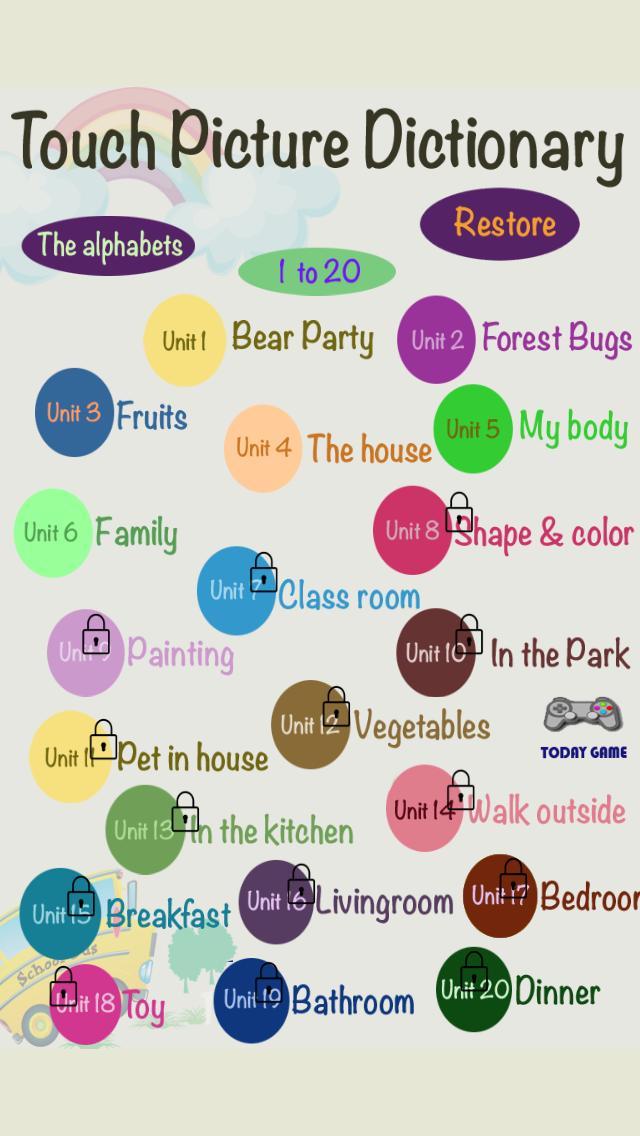This screenshot has width=640, height=1136.
Task: Choose locked Unit 18 Toy
Action: coord(86,1003)
